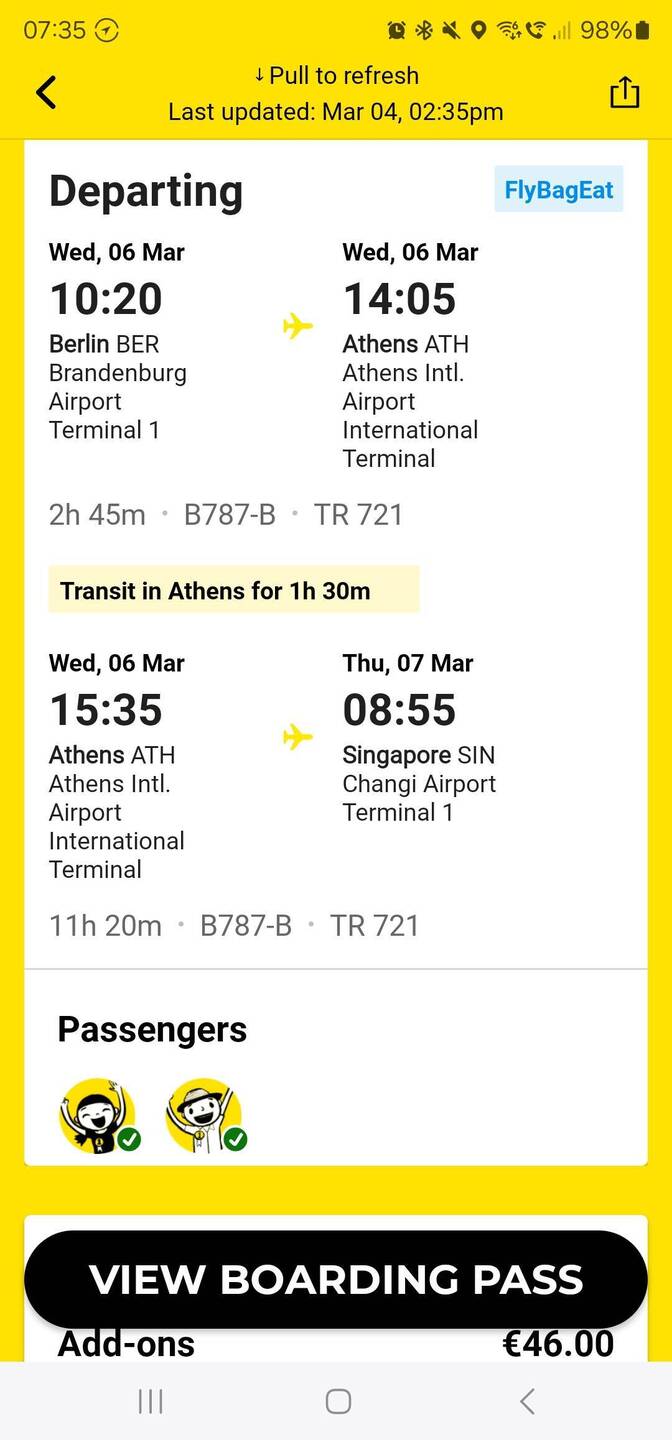Image resolution: width=672 pixels, height=1440 pixels.
Task: Share this flight itinerary
Action: point(624,92)
